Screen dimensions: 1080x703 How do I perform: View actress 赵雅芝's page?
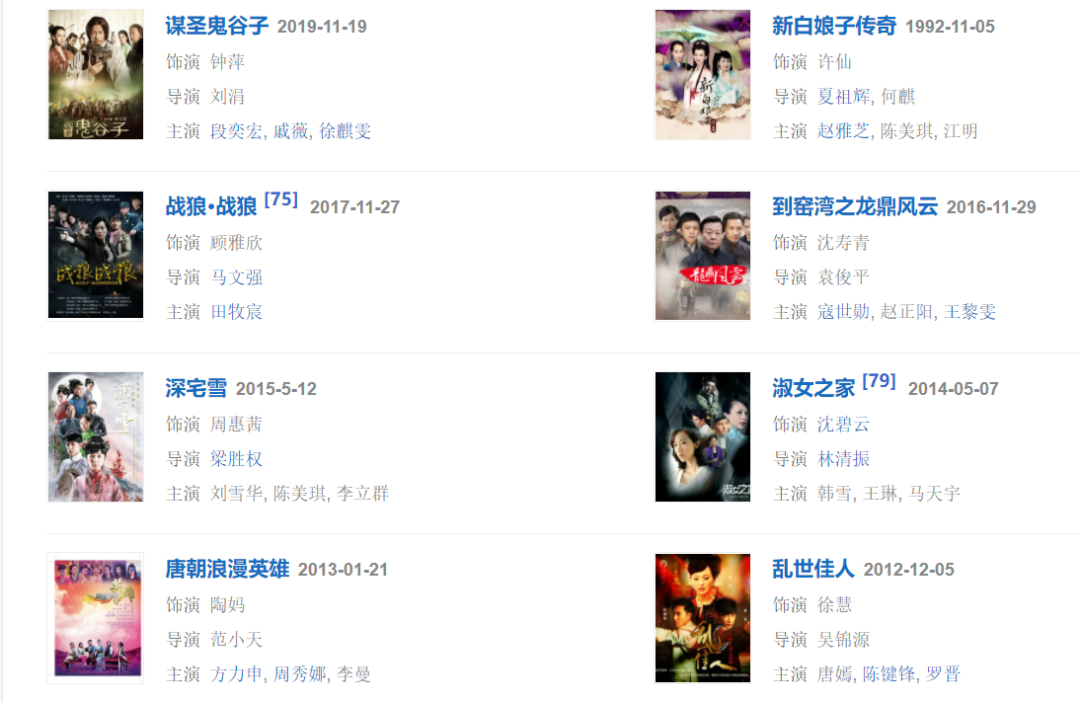pyautogui.click(x=843, y=131)
